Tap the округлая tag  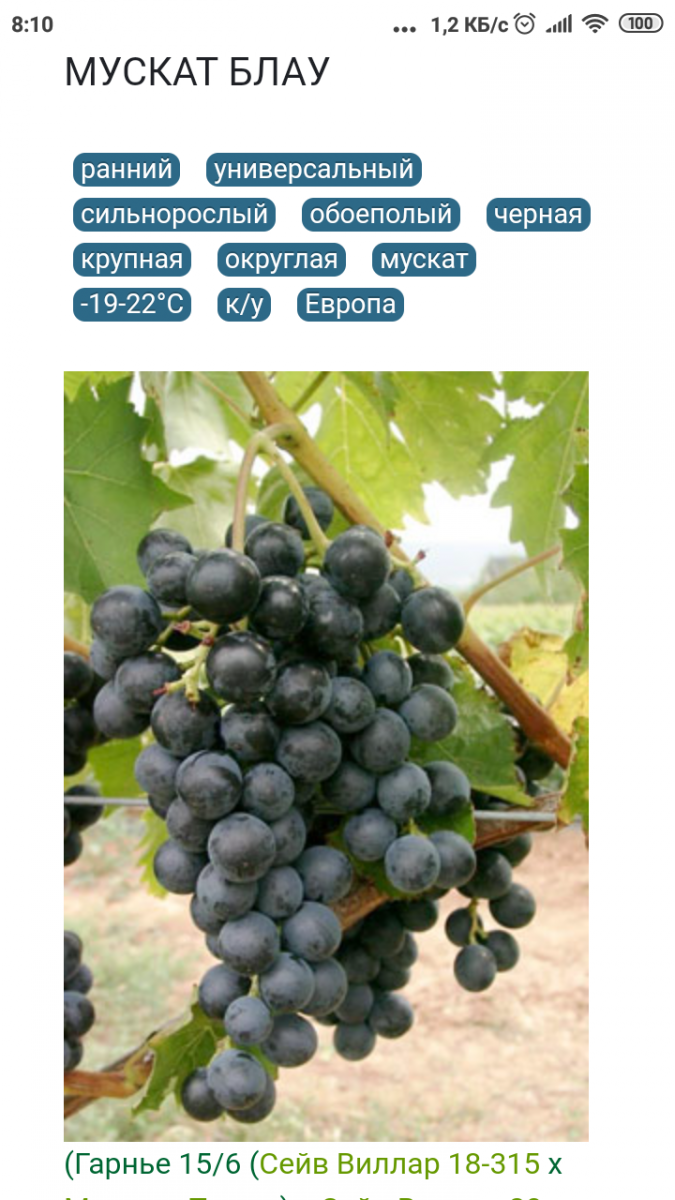coord(281,260)
